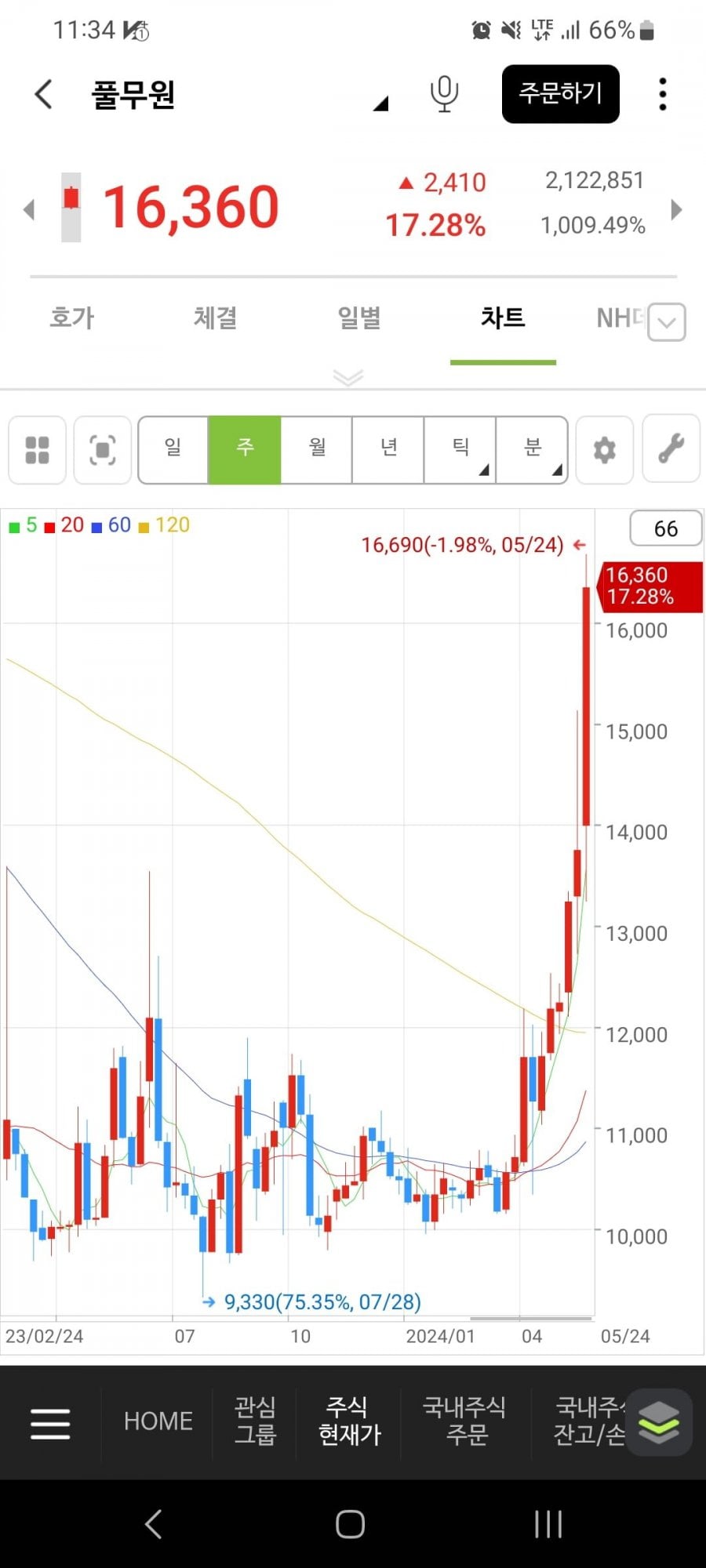Open chart settings gear icon

point(604,450)
